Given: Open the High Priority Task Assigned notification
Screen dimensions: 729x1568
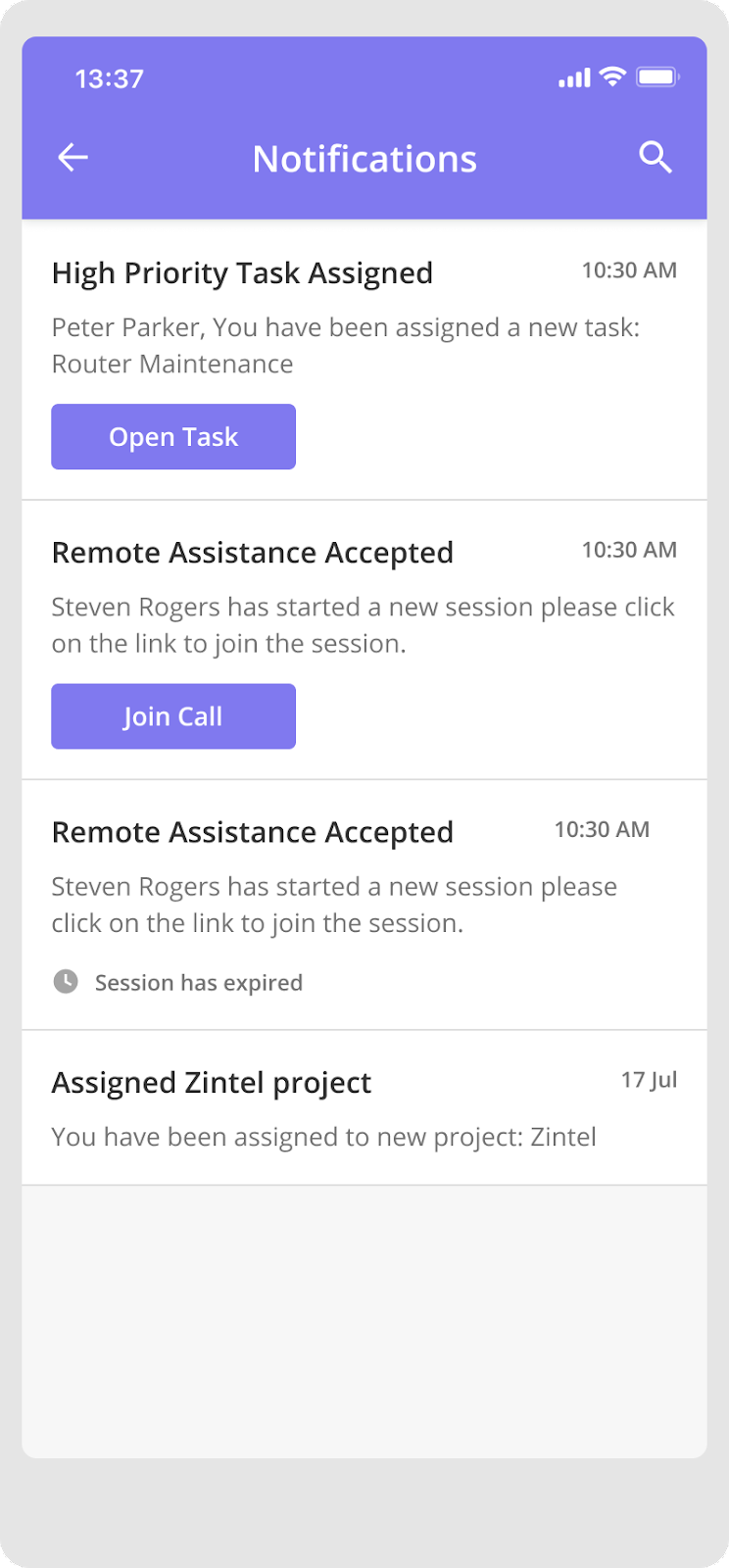Looking at the screenshot, I should pyautogui.click(x=364, y=360).
